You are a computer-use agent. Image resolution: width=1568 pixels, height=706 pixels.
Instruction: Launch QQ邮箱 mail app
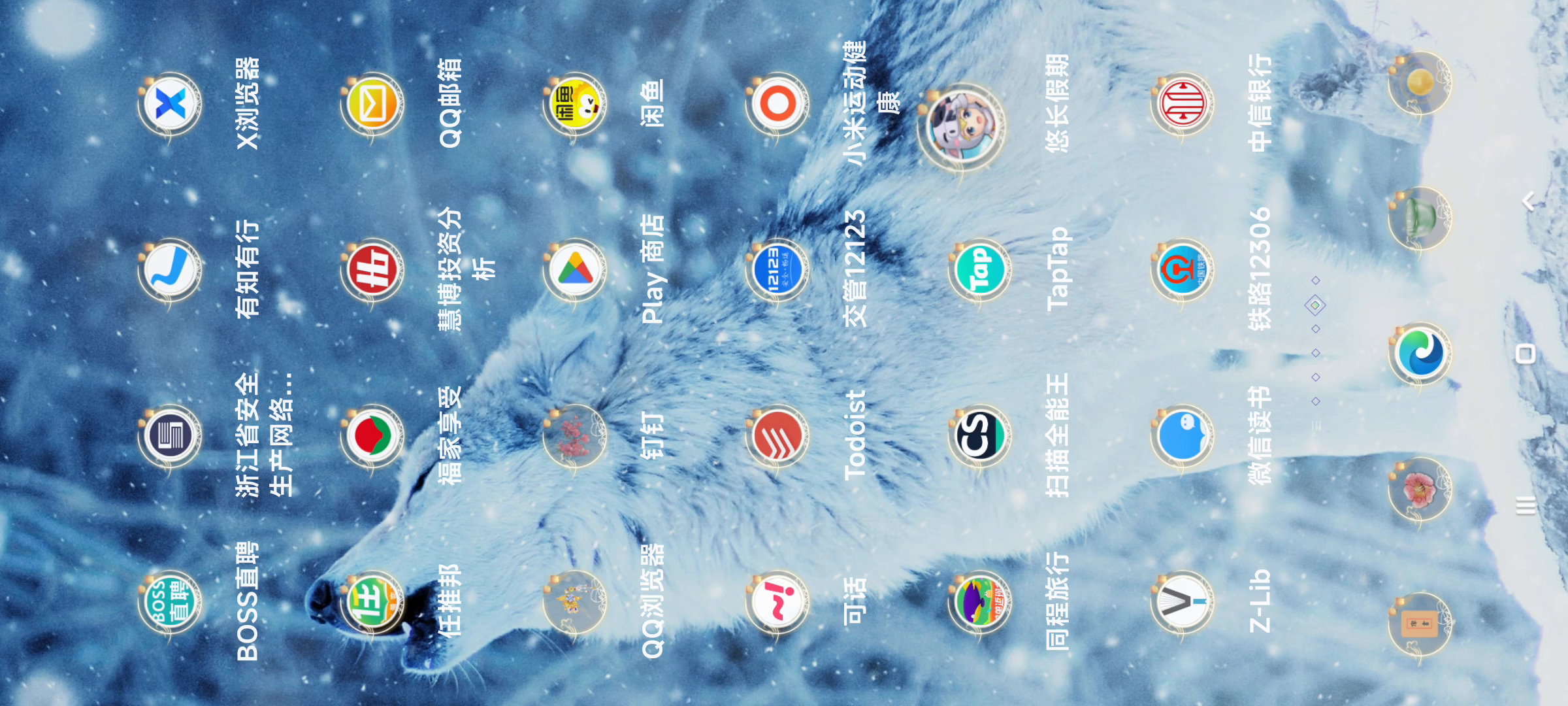coord(372,105)
